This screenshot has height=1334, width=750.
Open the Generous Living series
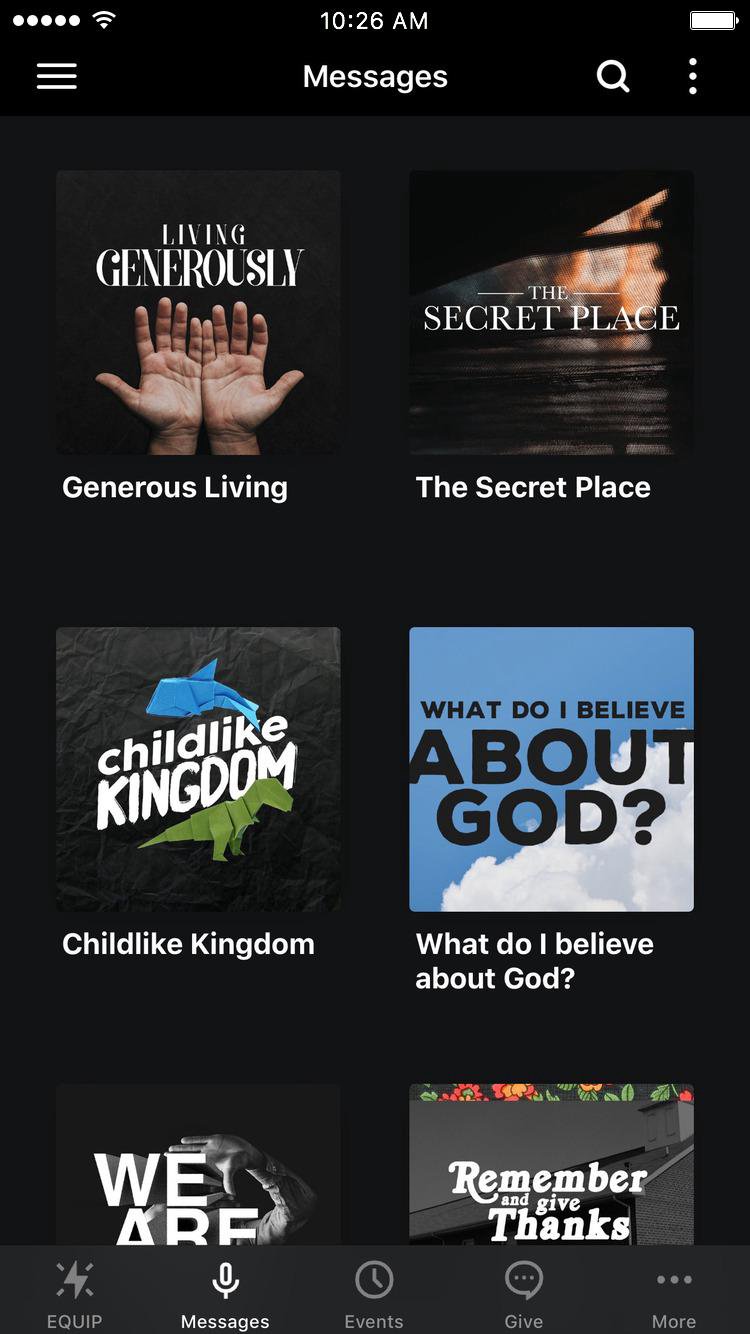click(198, 312)
